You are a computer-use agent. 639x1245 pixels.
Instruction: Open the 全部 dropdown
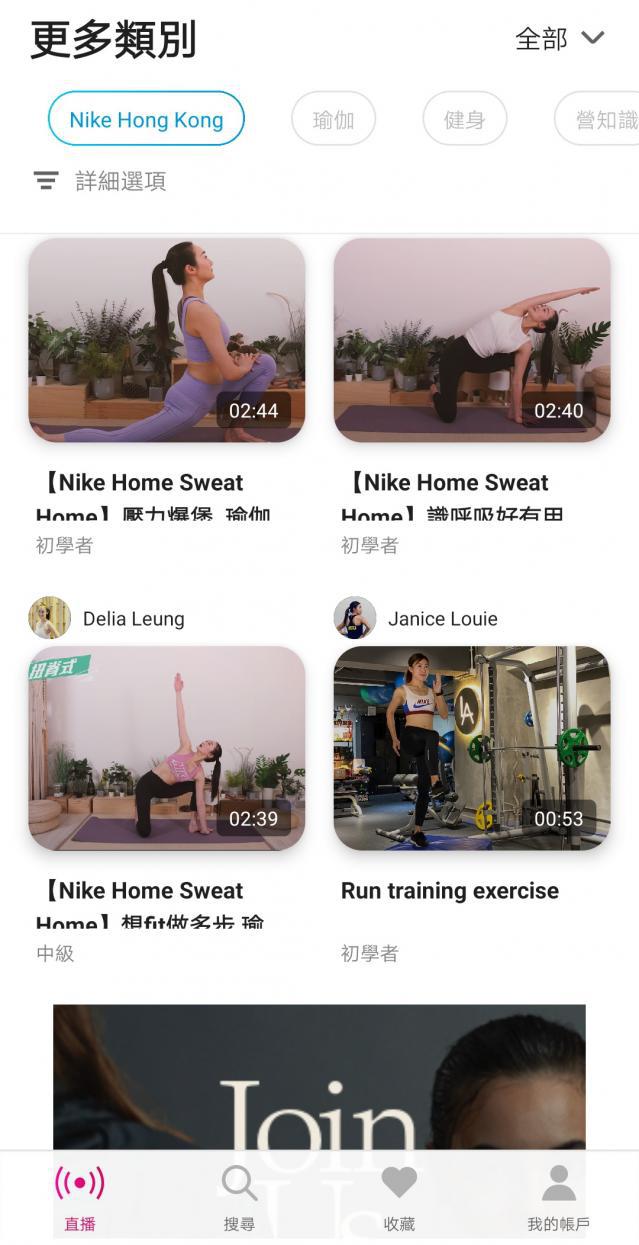coord(560,38)
